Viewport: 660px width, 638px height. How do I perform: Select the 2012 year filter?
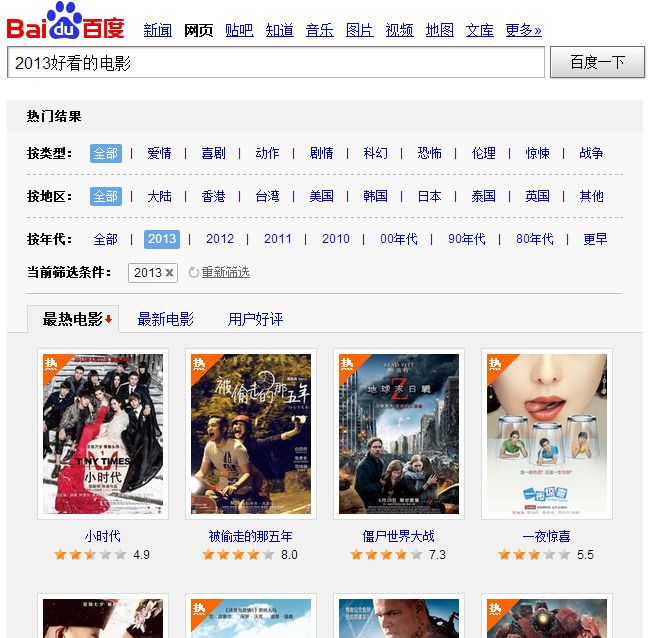tap(220, 239)
